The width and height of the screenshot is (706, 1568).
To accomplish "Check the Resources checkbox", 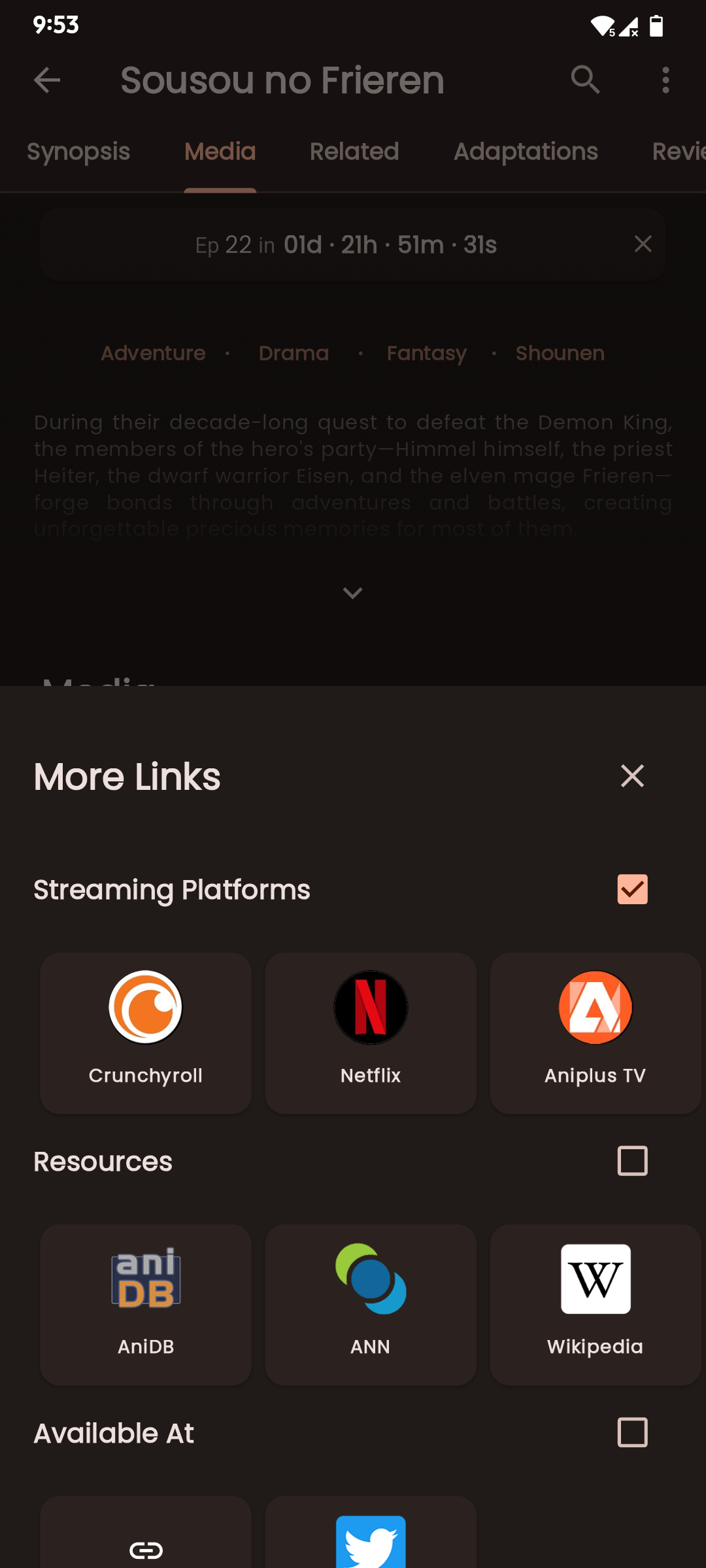I will tap(632, 1161).
